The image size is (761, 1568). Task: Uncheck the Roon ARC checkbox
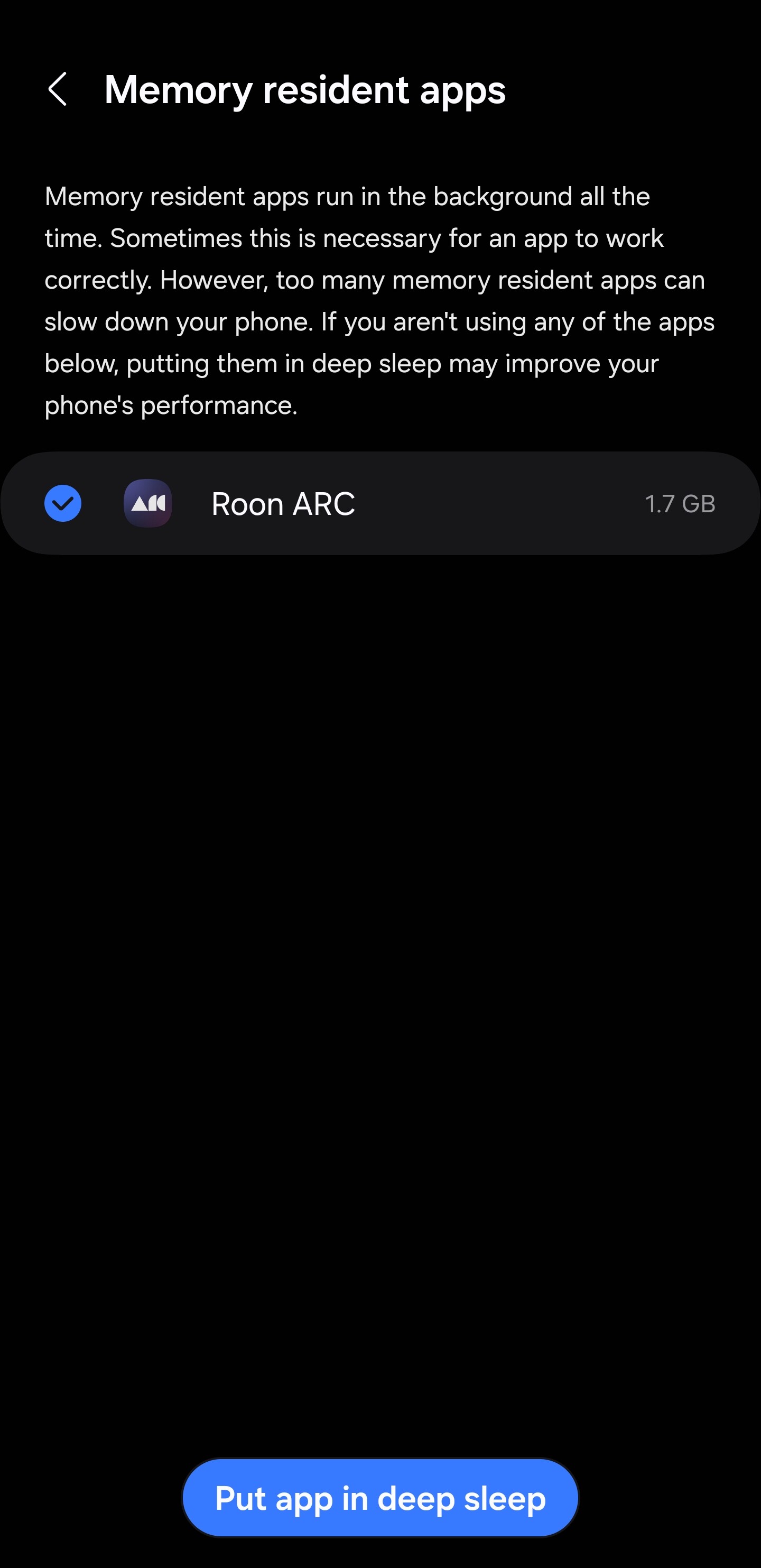click(63, 503)
